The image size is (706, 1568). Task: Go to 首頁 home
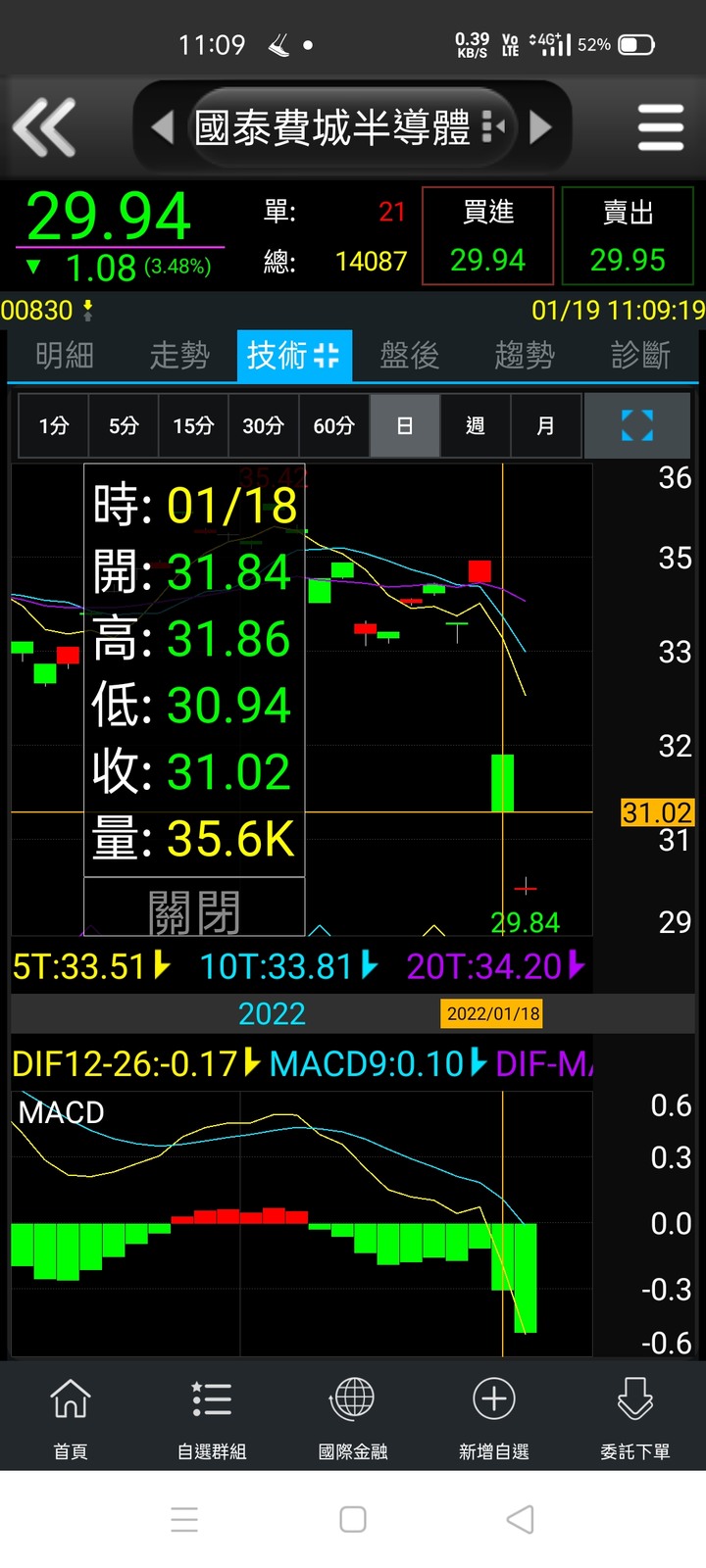tap(71, 1416)
